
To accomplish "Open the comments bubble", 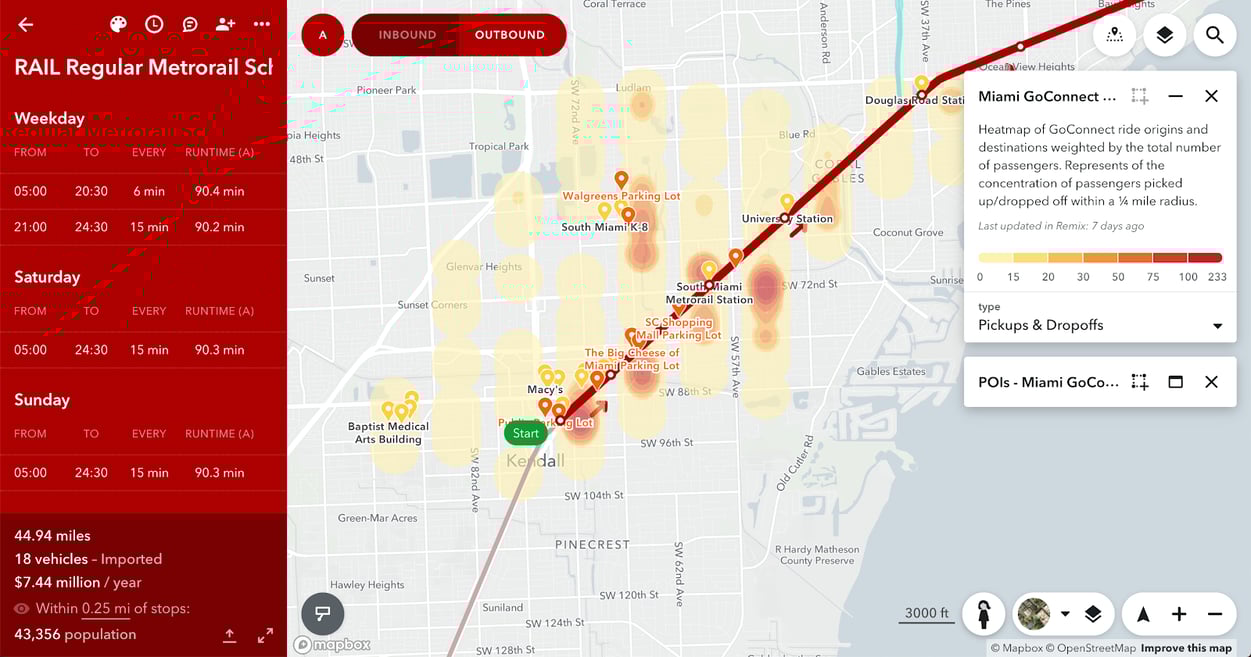I will click(190, 24).
